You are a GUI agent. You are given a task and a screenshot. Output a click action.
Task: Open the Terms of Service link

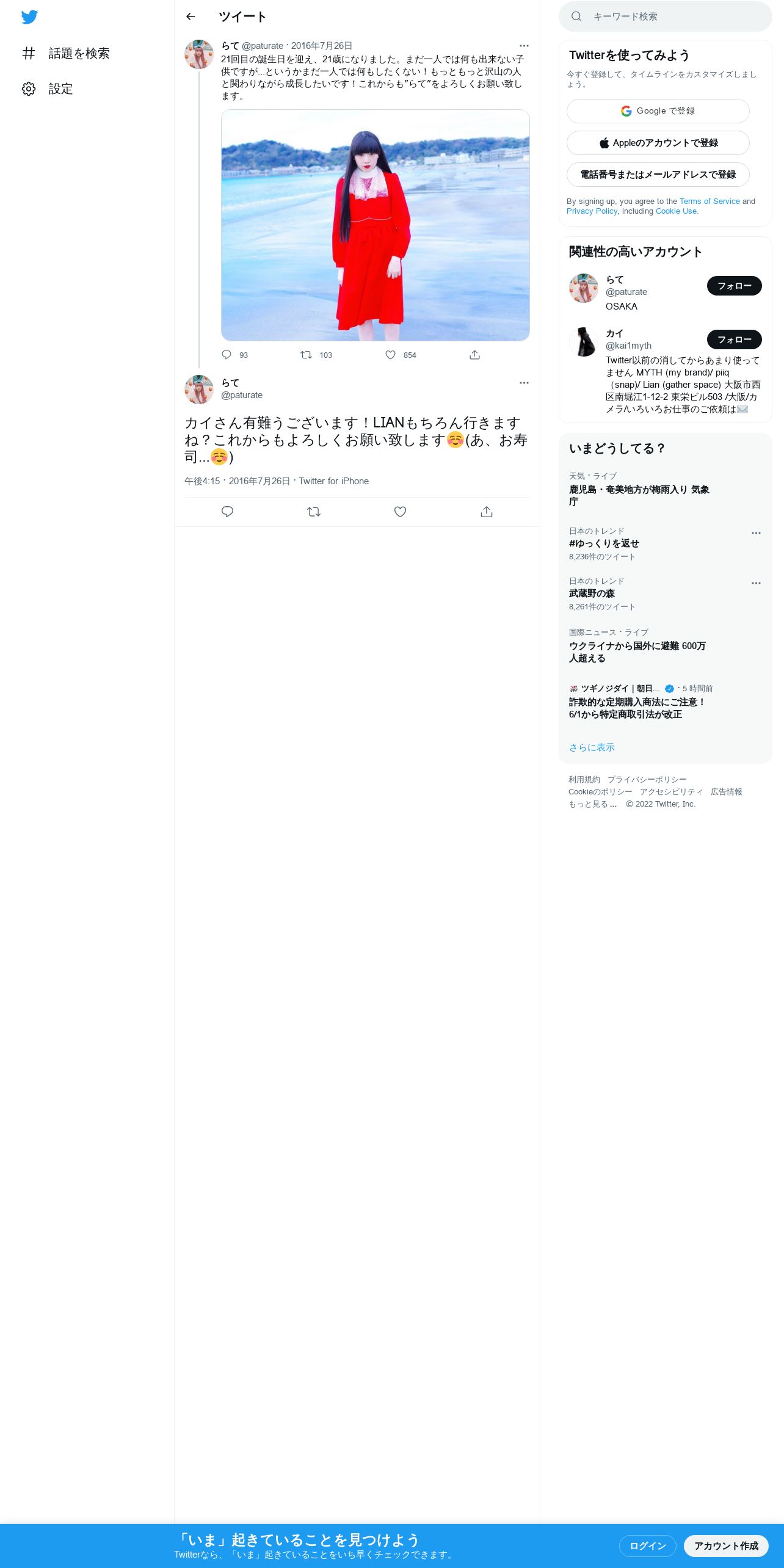point(710,201)
